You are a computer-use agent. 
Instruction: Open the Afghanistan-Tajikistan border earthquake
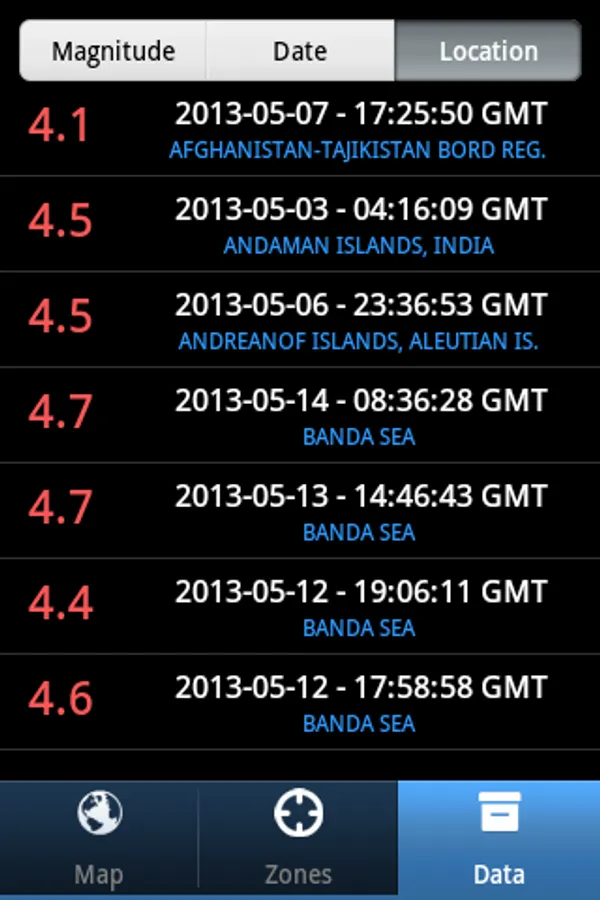pos(300,130)
